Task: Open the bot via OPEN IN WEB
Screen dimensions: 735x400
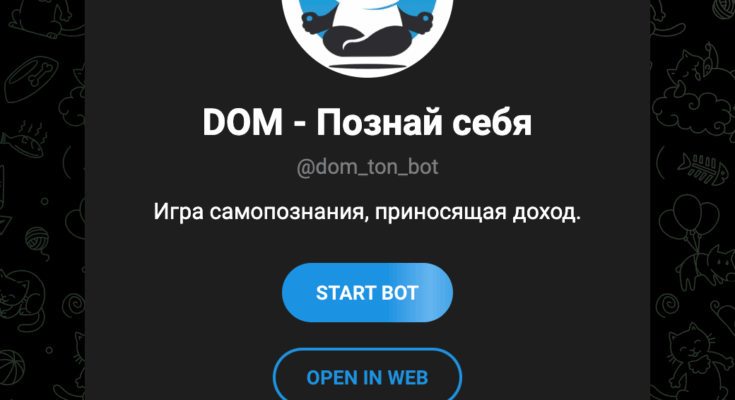Action: (x=367, y=377)
